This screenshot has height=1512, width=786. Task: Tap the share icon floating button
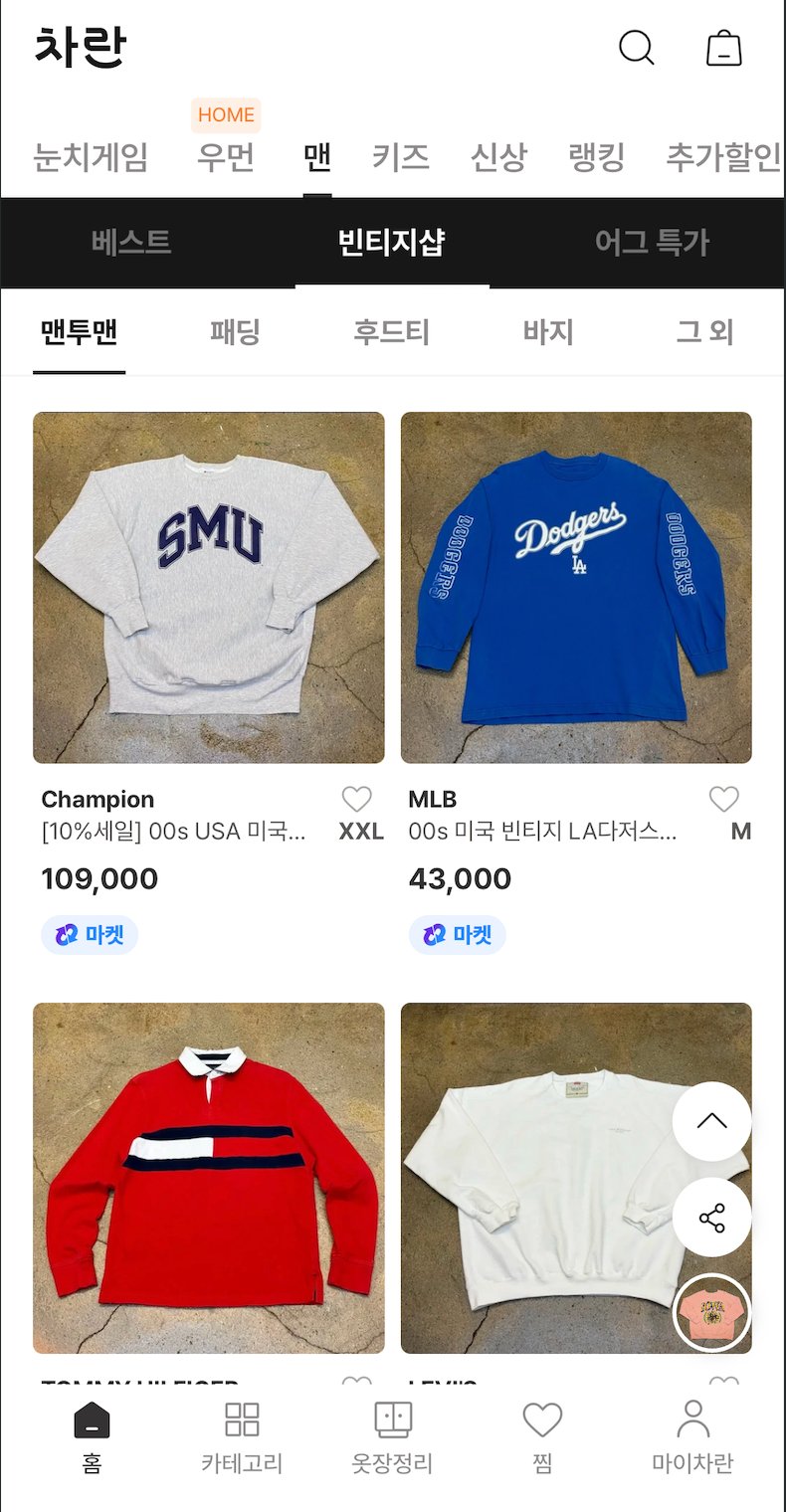pyautogui.click(x=711, y=1216)
